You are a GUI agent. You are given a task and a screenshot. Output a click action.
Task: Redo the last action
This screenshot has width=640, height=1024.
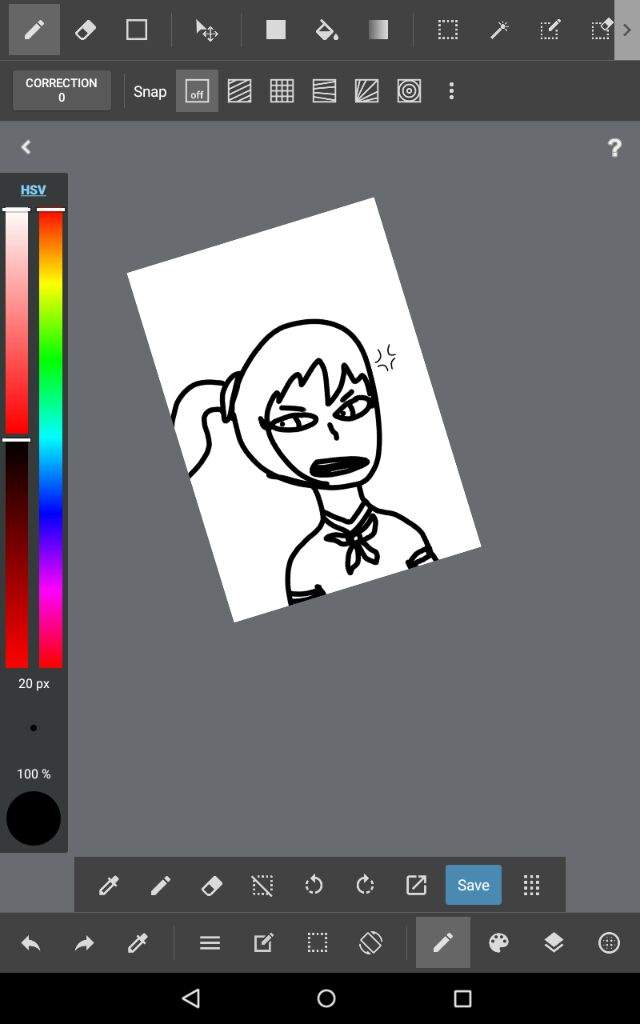point(84,942)
